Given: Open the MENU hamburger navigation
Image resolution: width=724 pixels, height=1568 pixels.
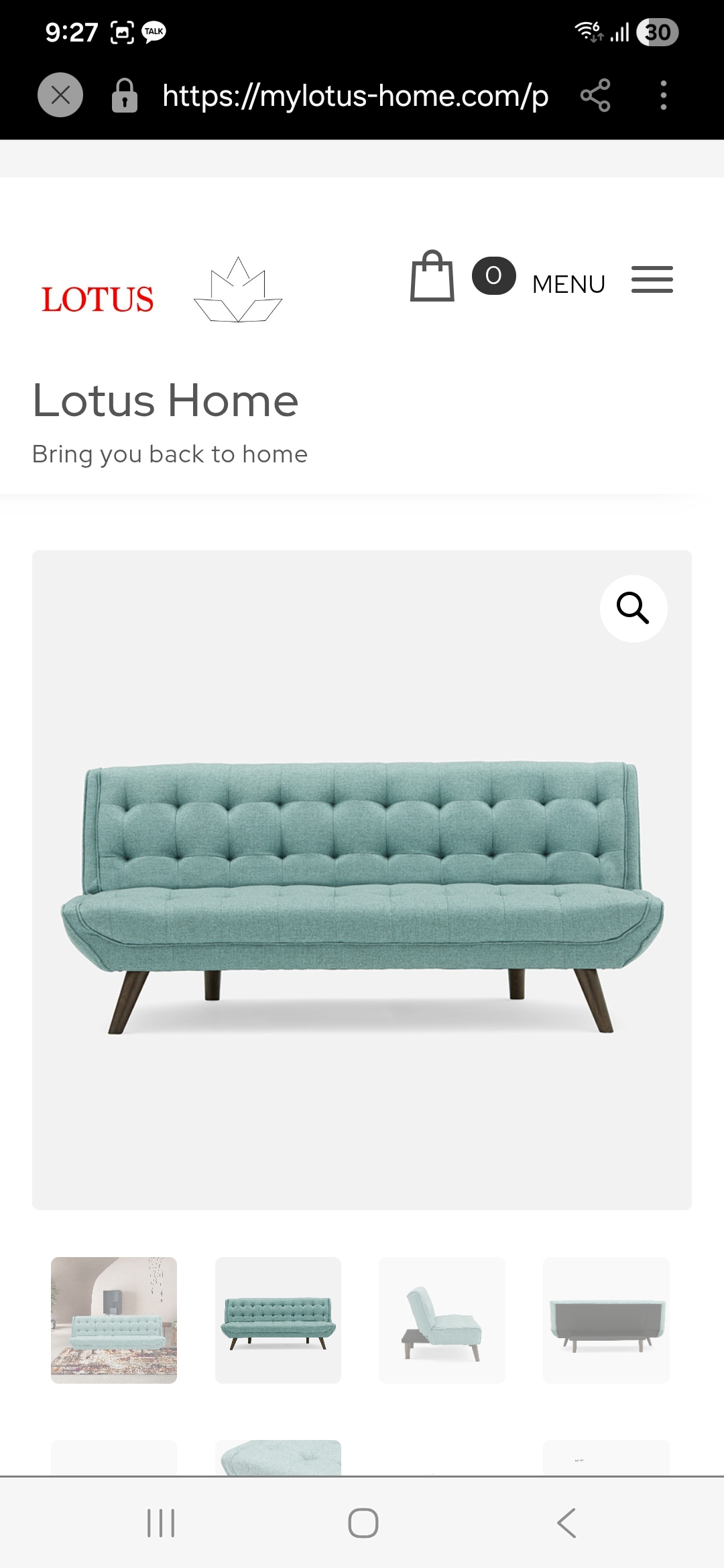Looking at the screenshot, I should pyautogui.click(x=652, y=280).
